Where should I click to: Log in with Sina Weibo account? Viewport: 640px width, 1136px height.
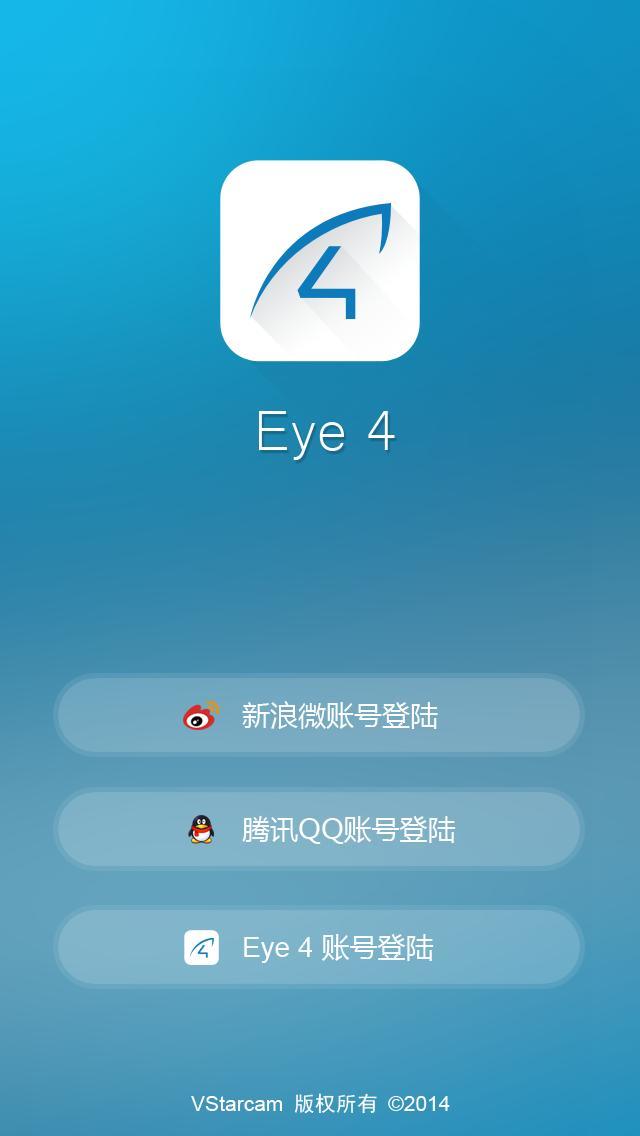tap(319, 716)
